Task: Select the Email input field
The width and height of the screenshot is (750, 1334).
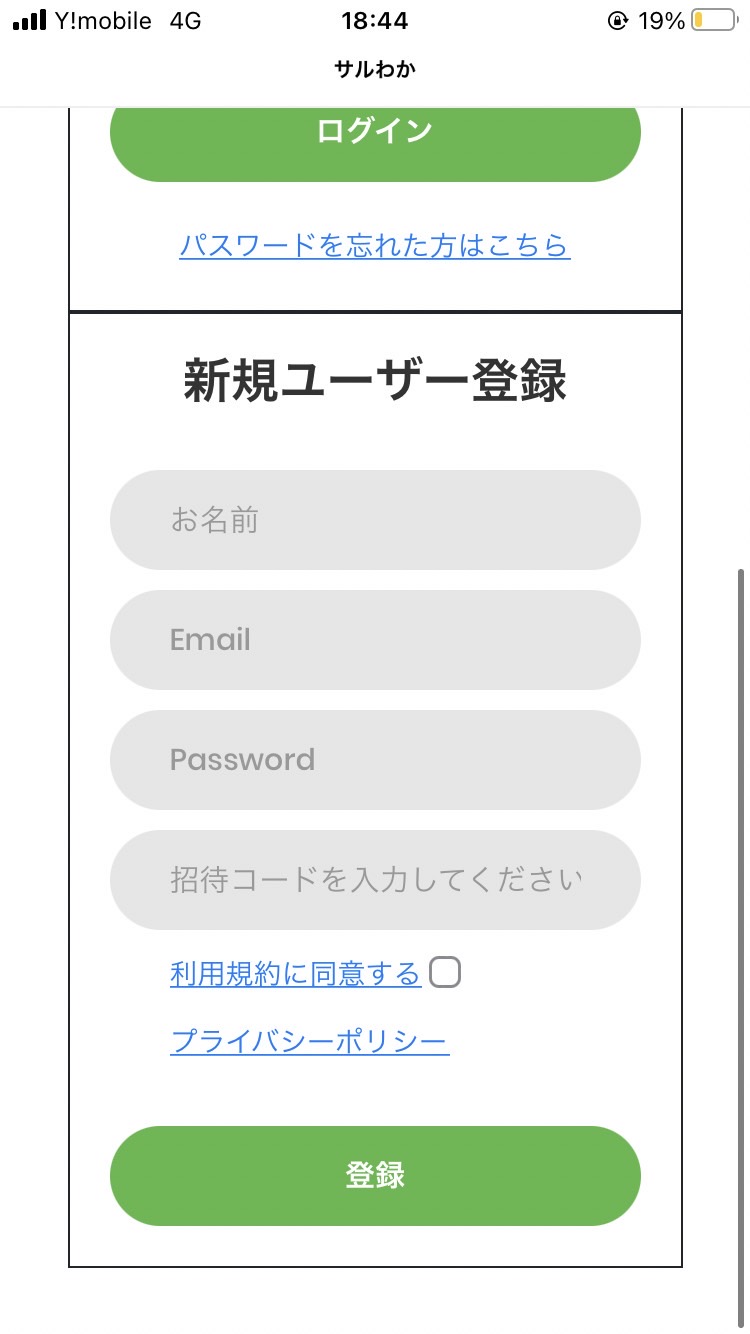Action: [x=375, y=640]
